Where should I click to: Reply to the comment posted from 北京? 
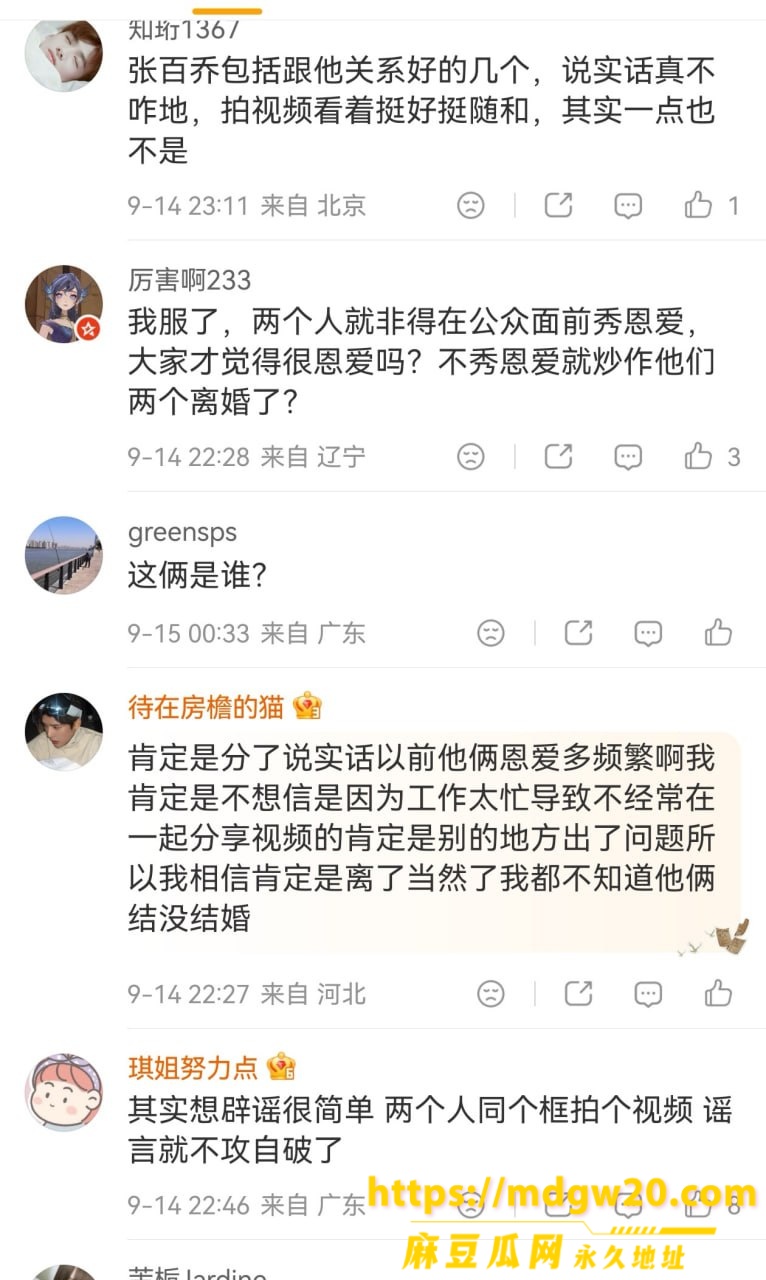coord(628,206)
